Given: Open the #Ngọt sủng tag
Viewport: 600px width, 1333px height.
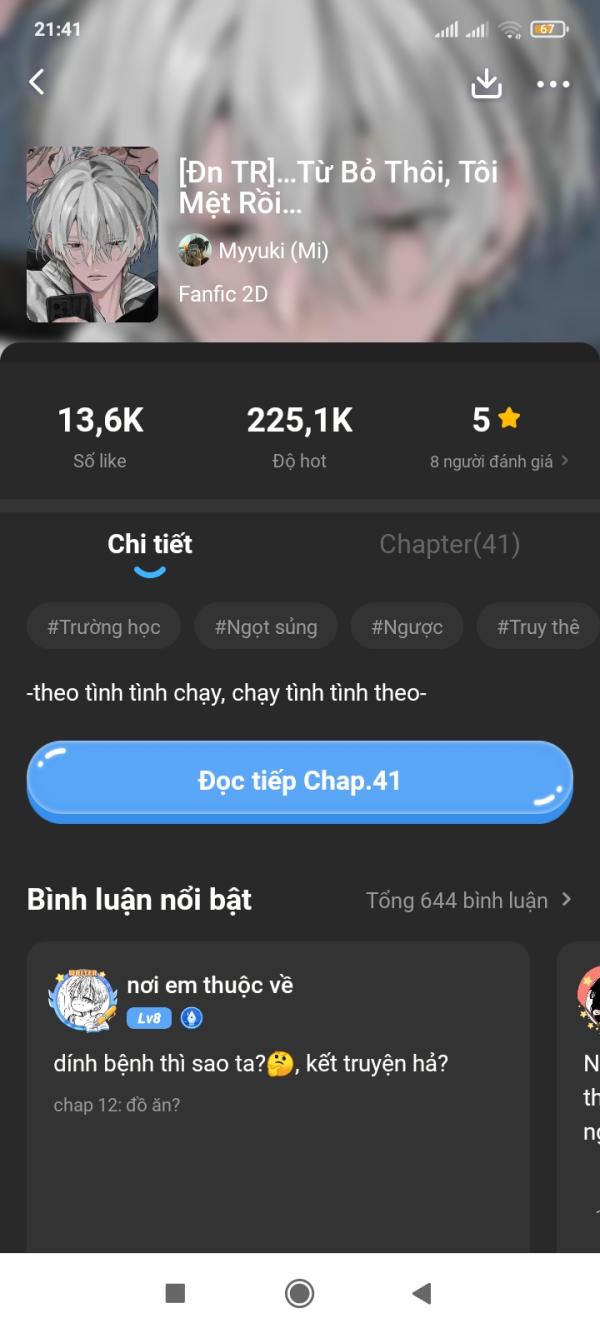Looking at the screenshot, I should 266,627.
